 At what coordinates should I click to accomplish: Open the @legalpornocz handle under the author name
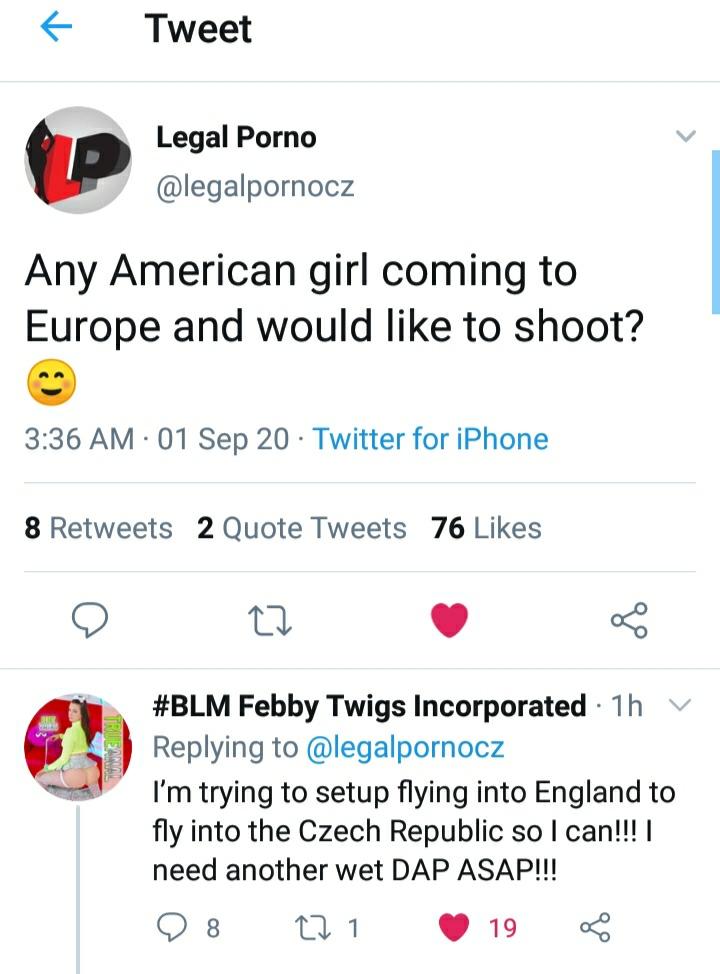255,186
